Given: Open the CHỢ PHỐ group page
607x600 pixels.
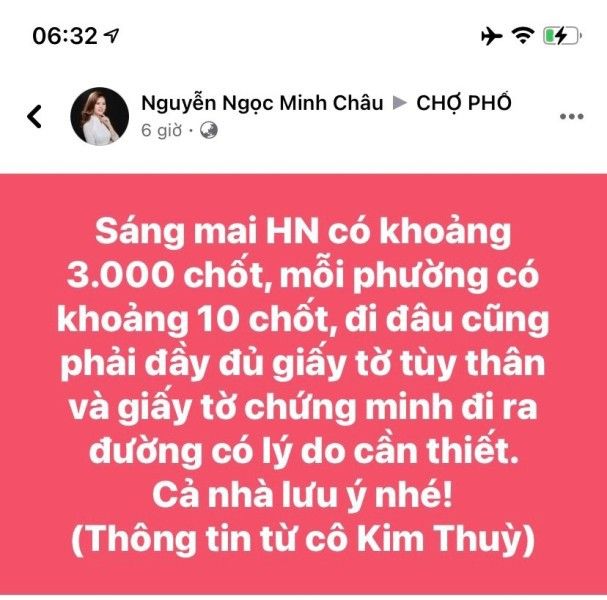Looking at the screenshot, I should pos(463,103).
